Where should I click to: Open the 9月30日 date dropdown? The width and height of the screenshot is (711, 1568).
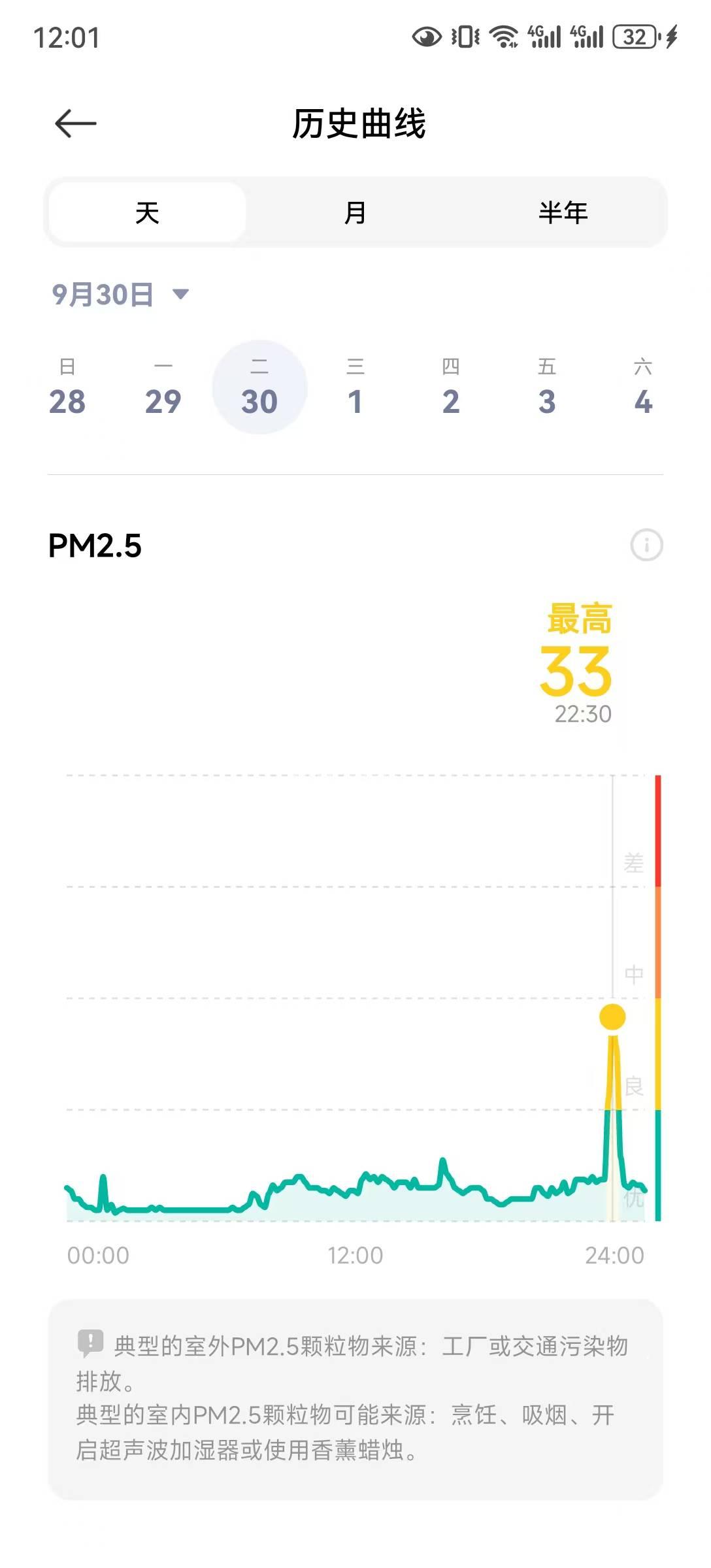click(x=121, y=295)
